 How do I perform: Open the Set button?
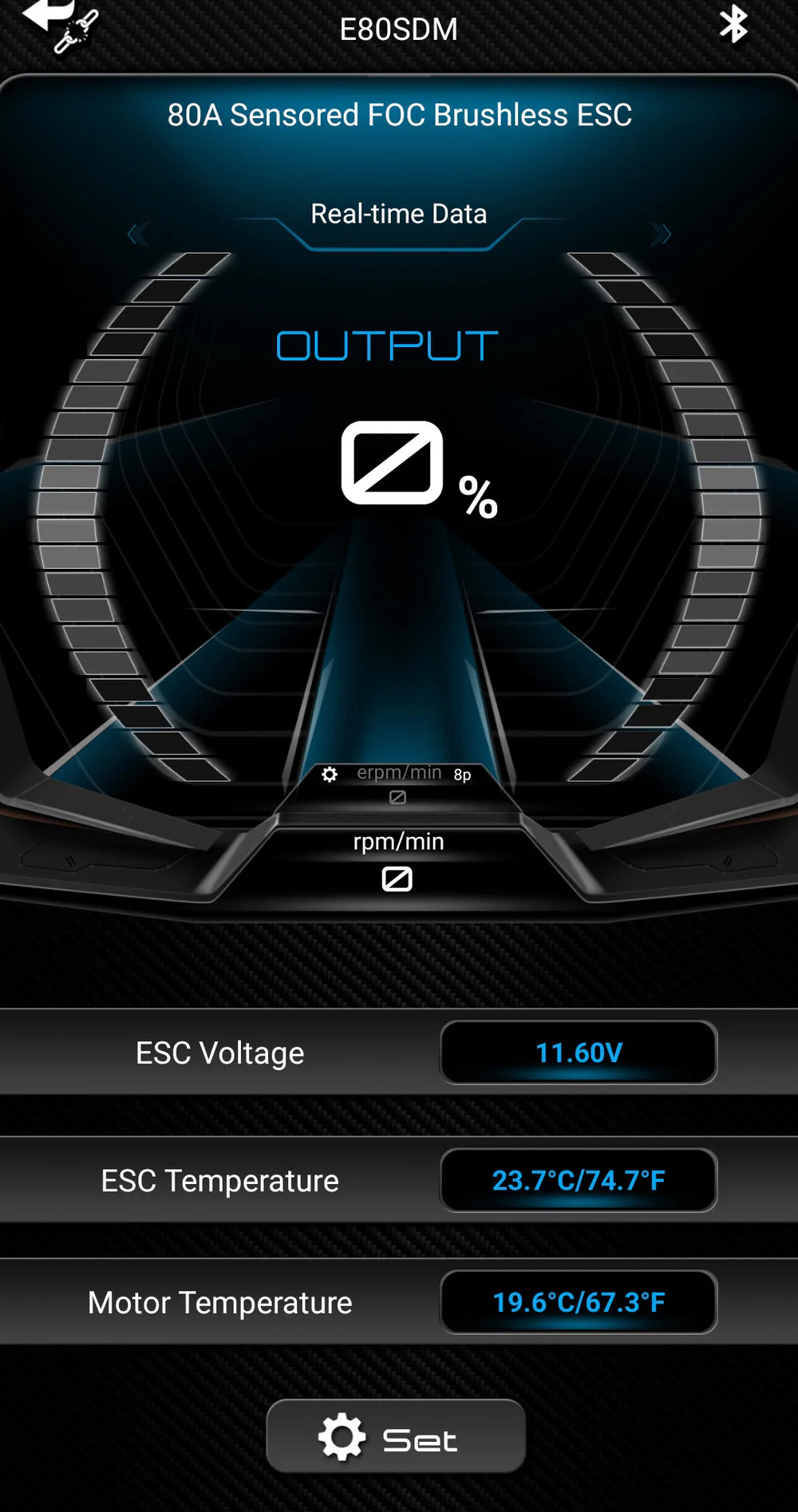(396, 1436)
